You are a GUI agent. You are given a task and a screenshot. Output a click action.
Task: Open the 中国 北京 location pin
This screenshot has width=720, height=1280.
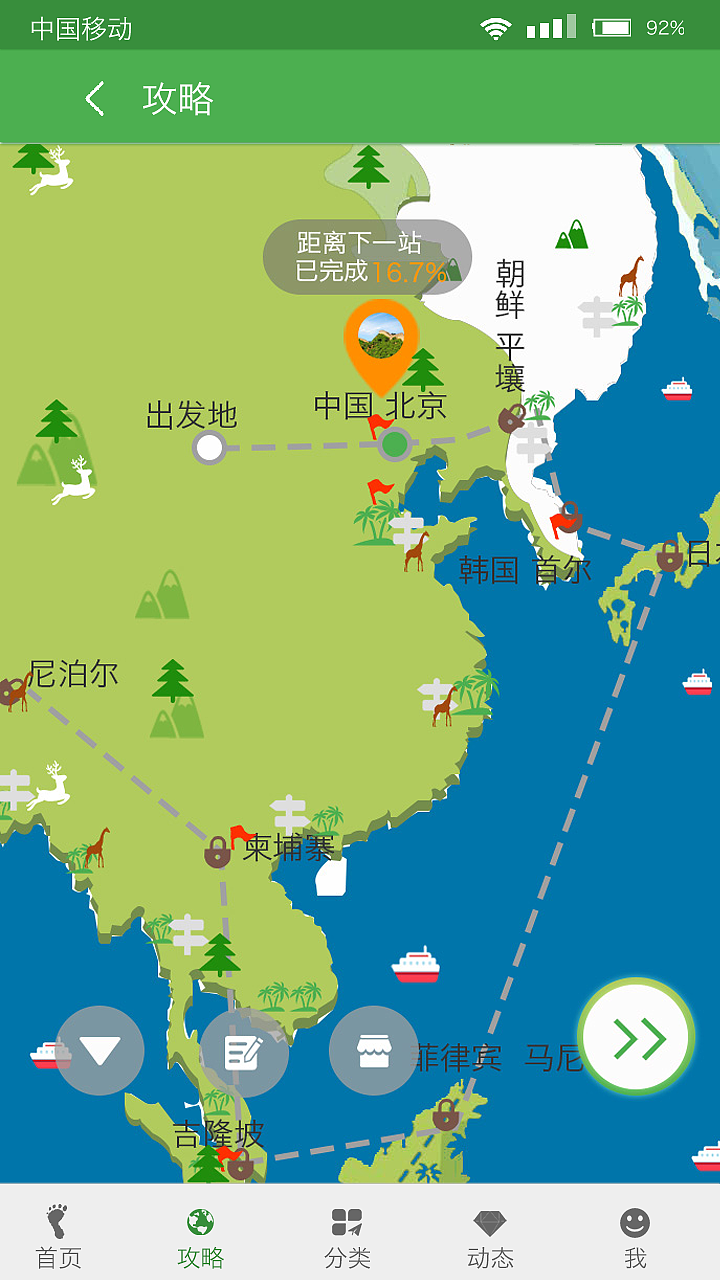(x=381, y=342)
